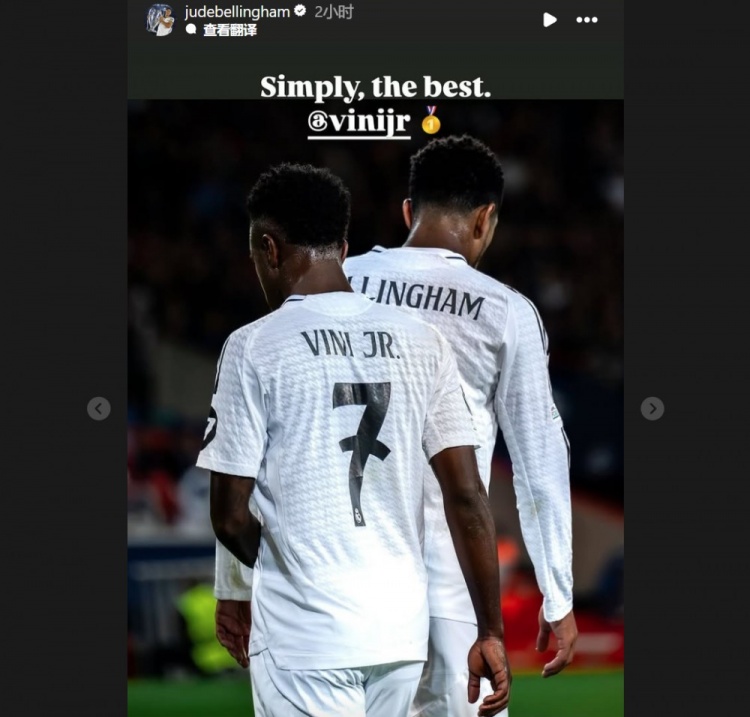Open the @vinijr mention
Image resolution: width=750 pixels, height=717 pixels.
[x=359, y=124]
